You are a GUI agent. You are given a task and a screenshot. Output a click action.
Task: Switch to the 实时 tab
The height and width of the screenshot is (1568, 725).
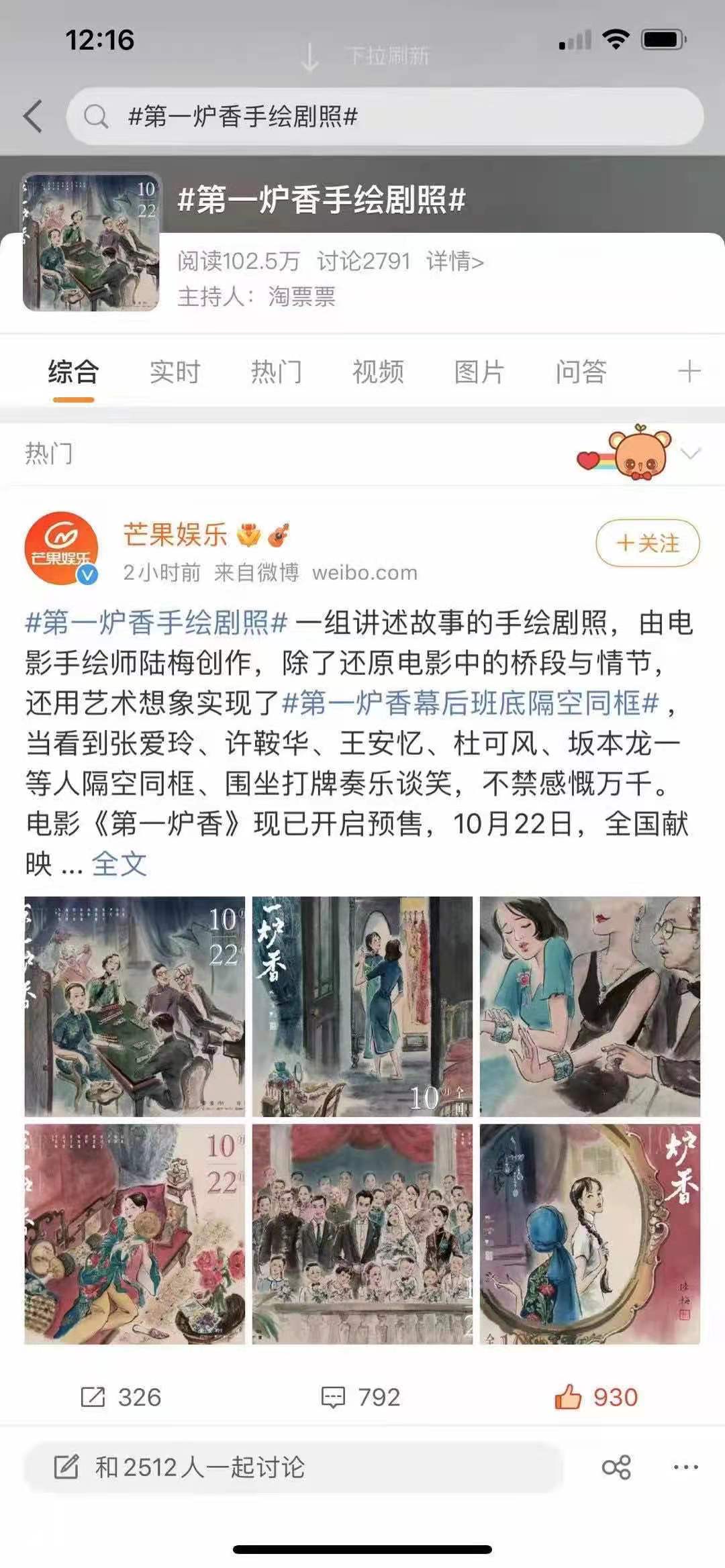pyautogui.click(x=175, y=372)
